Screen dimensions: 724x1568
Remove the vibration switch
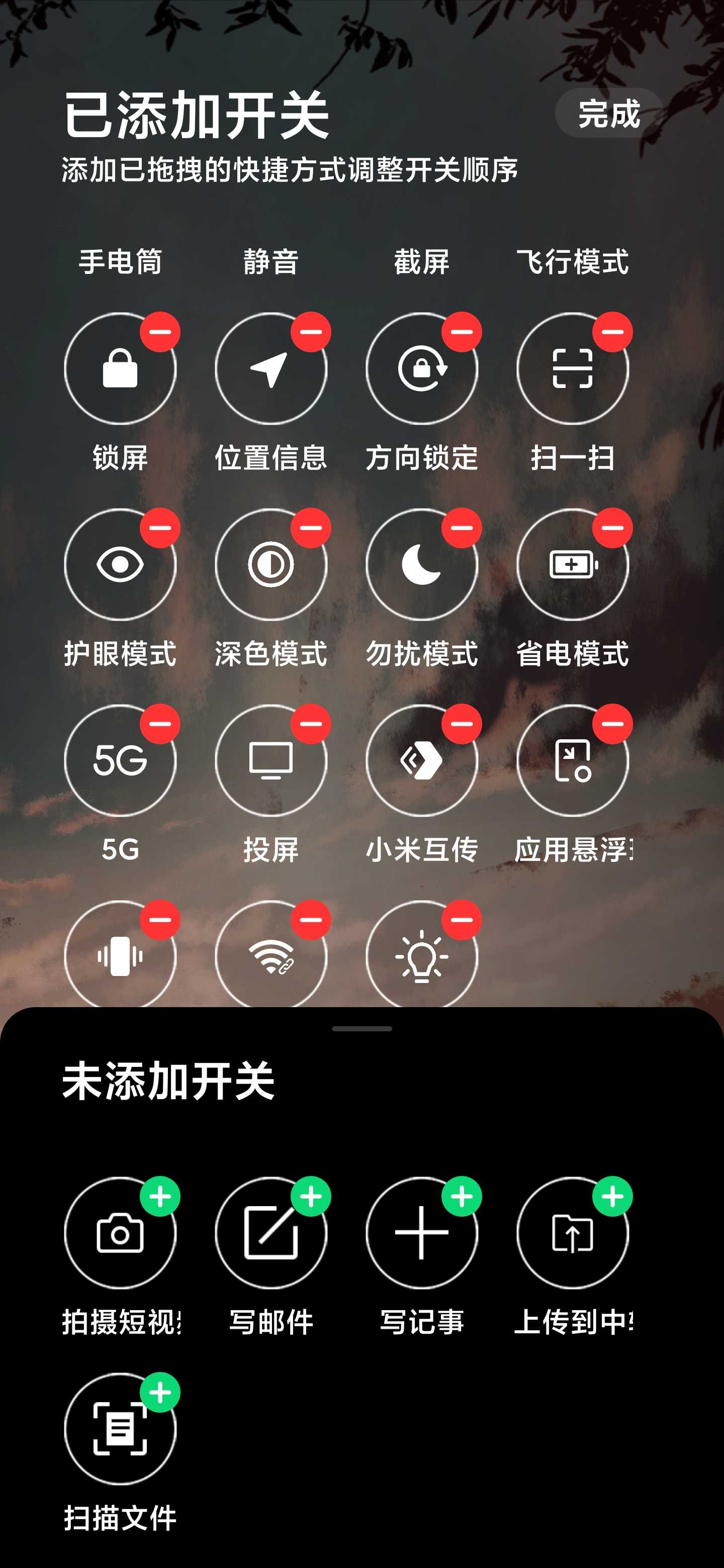coord(160,920)
